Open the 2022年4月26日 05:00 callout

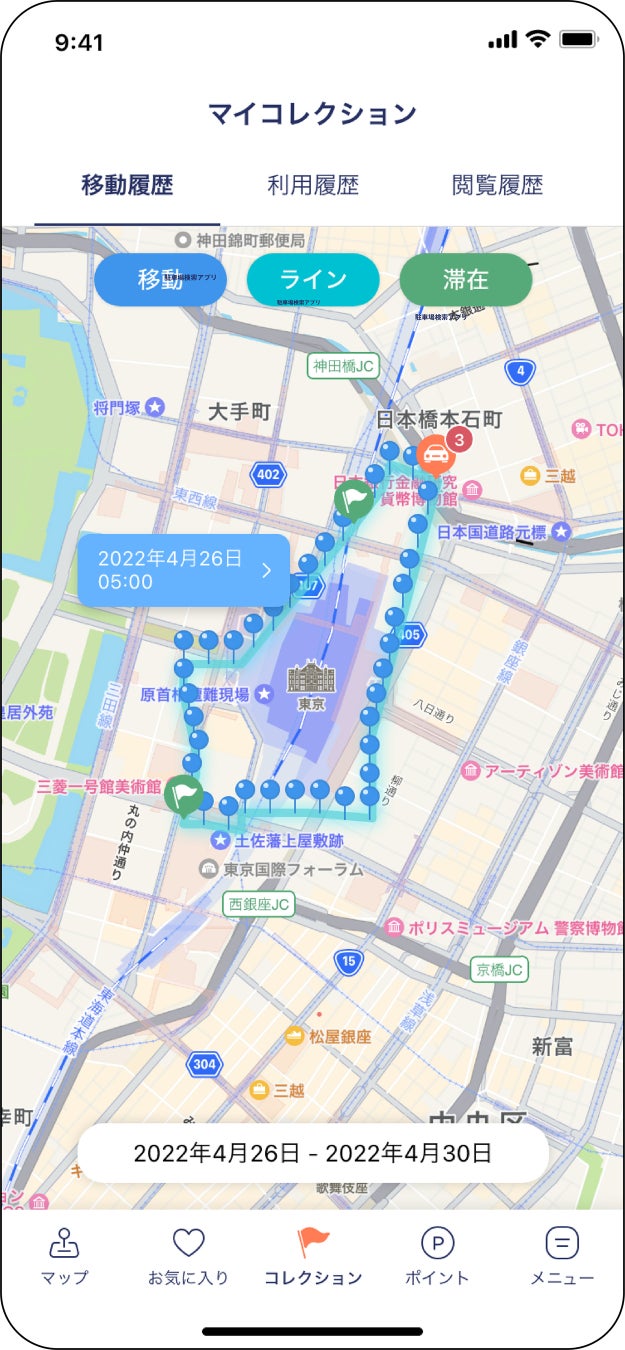[184, 570]
